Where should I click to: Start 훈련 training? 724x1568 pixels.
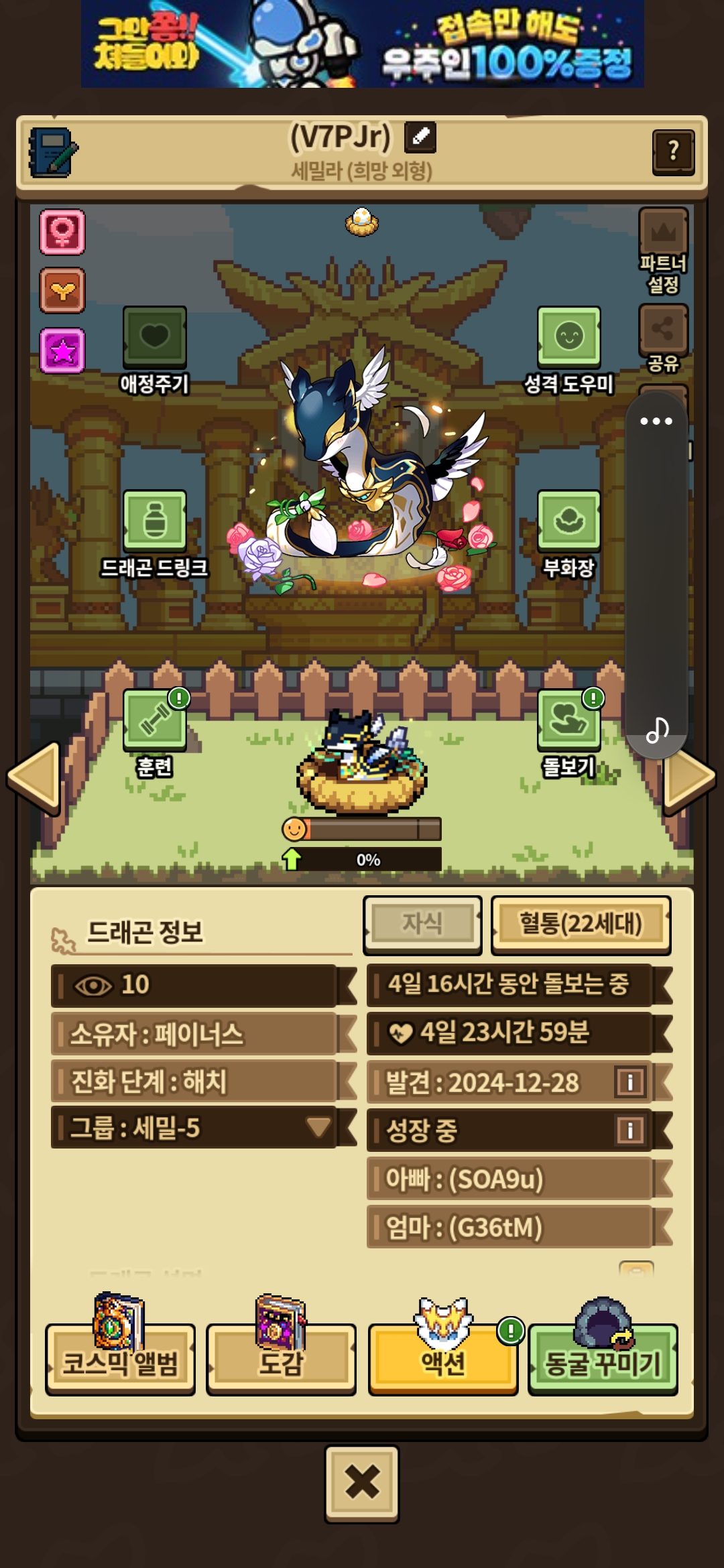click(155, 733)
